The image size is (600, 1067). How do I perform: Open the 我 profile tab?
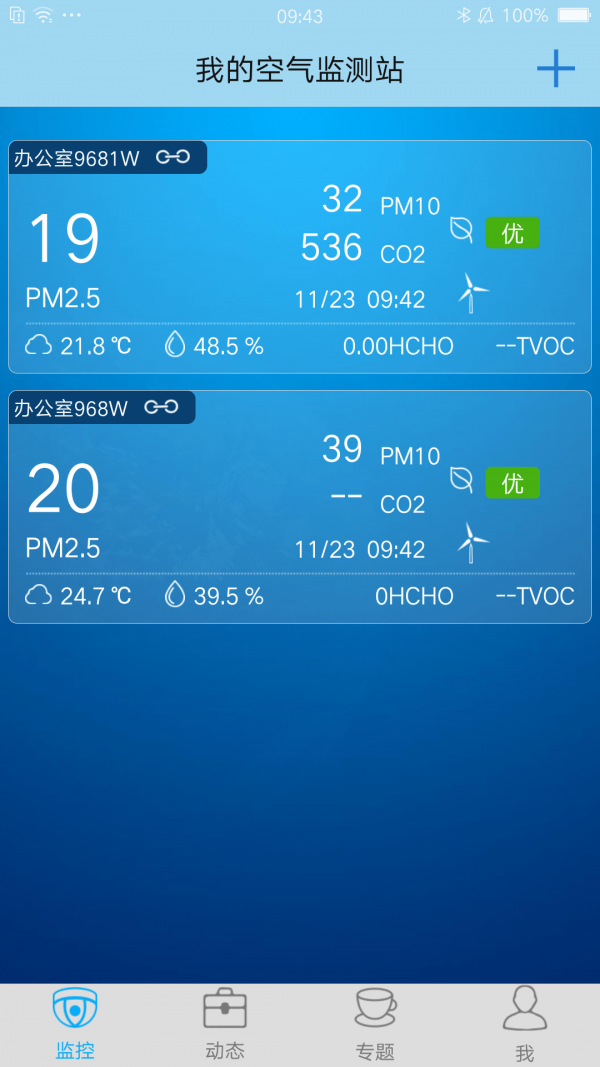click(x=524, y=1024)
